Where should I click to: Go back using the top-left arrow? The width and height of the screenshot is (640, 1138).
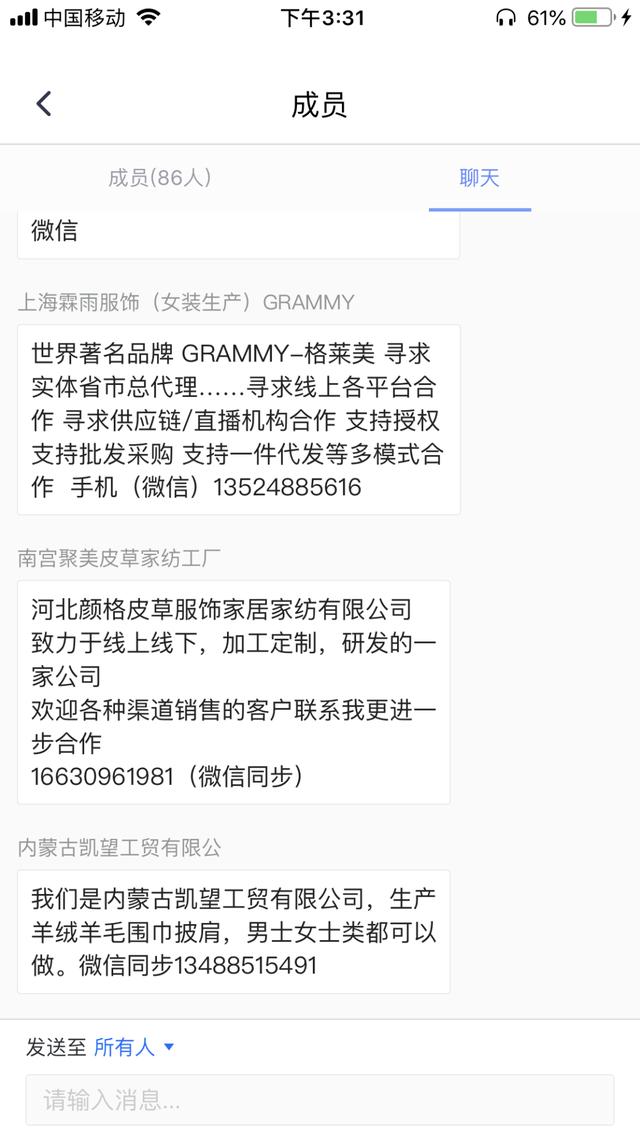[44, 104]
